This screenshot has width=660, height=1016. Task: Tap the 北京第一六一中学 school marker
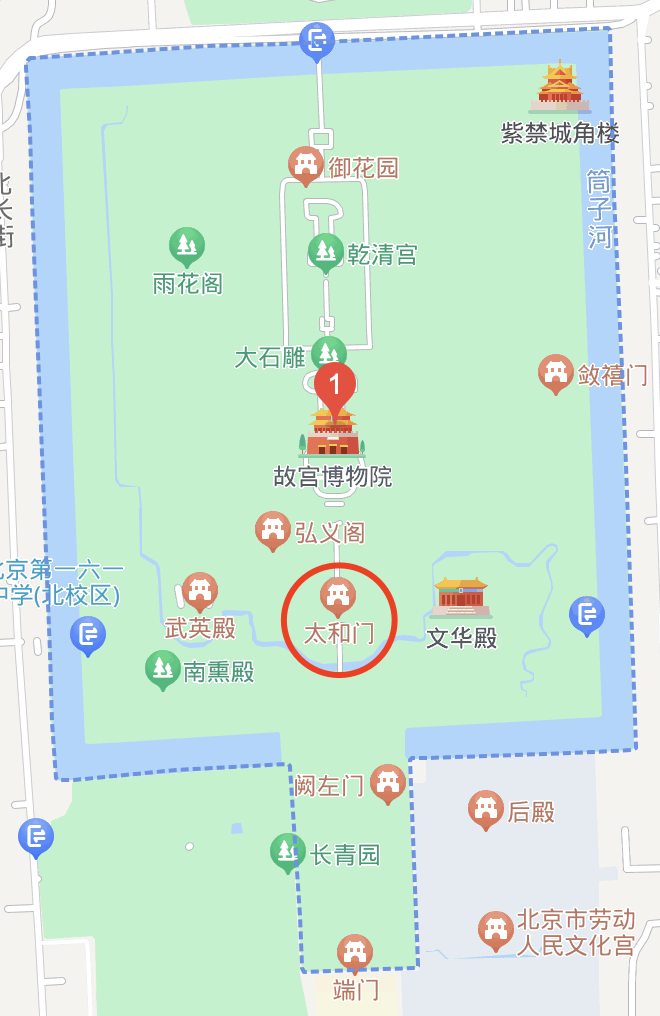(88, 634)
